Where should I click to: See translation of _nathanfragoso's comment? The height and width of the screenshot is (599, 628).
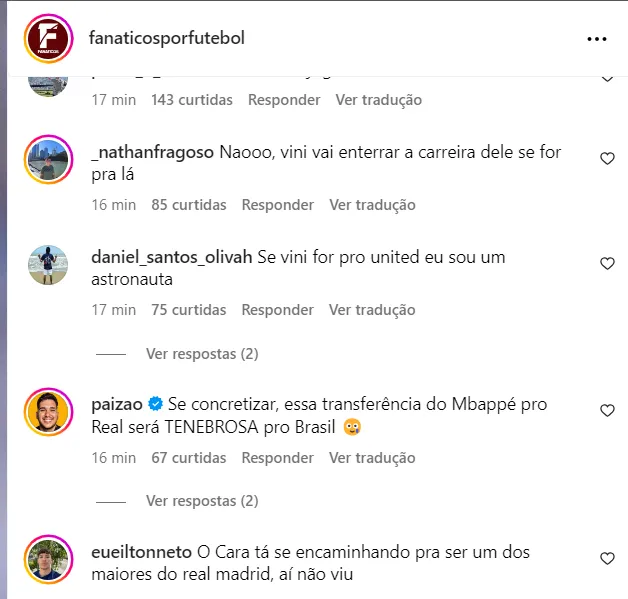coord(372,205)
